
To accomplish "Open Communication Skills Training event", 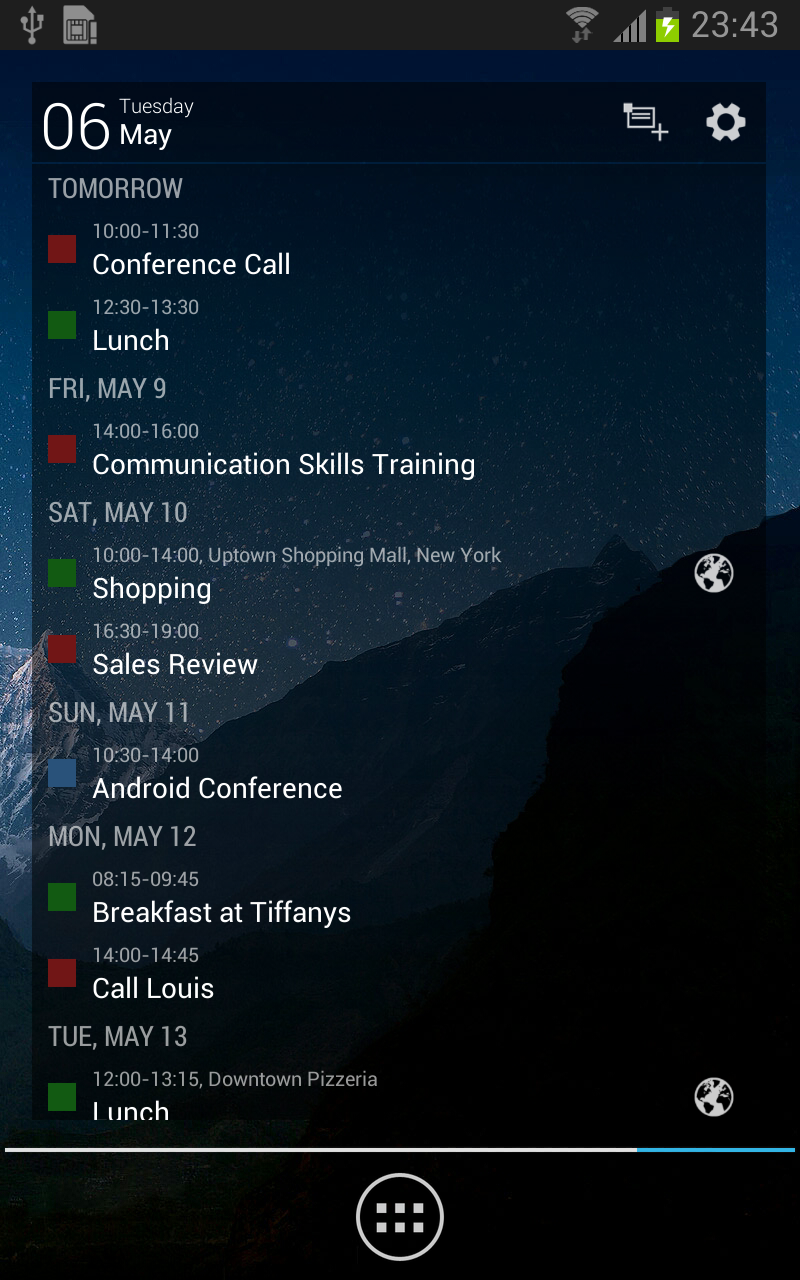I will click(399, 450).
